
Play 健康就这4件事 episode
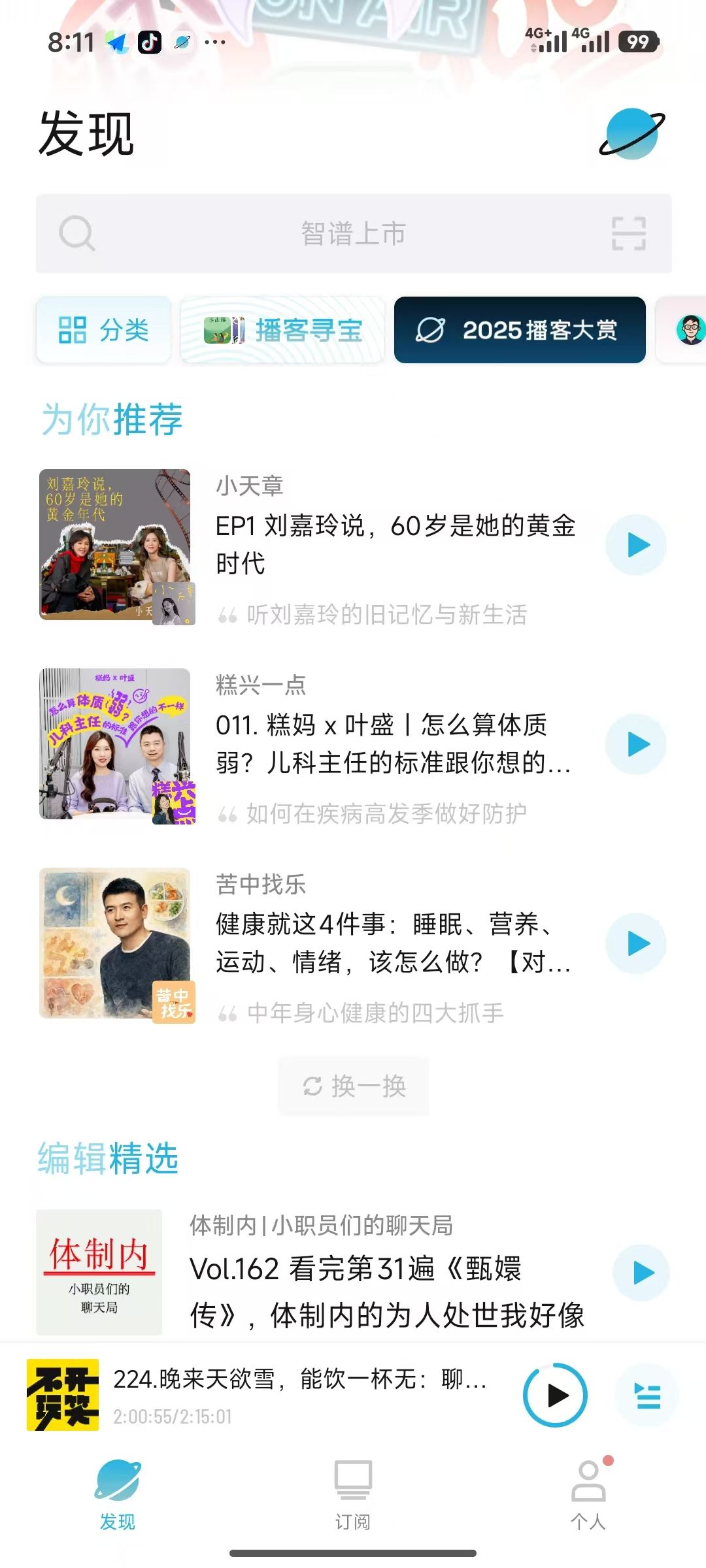pyautogui.click(x=636, y=943)
